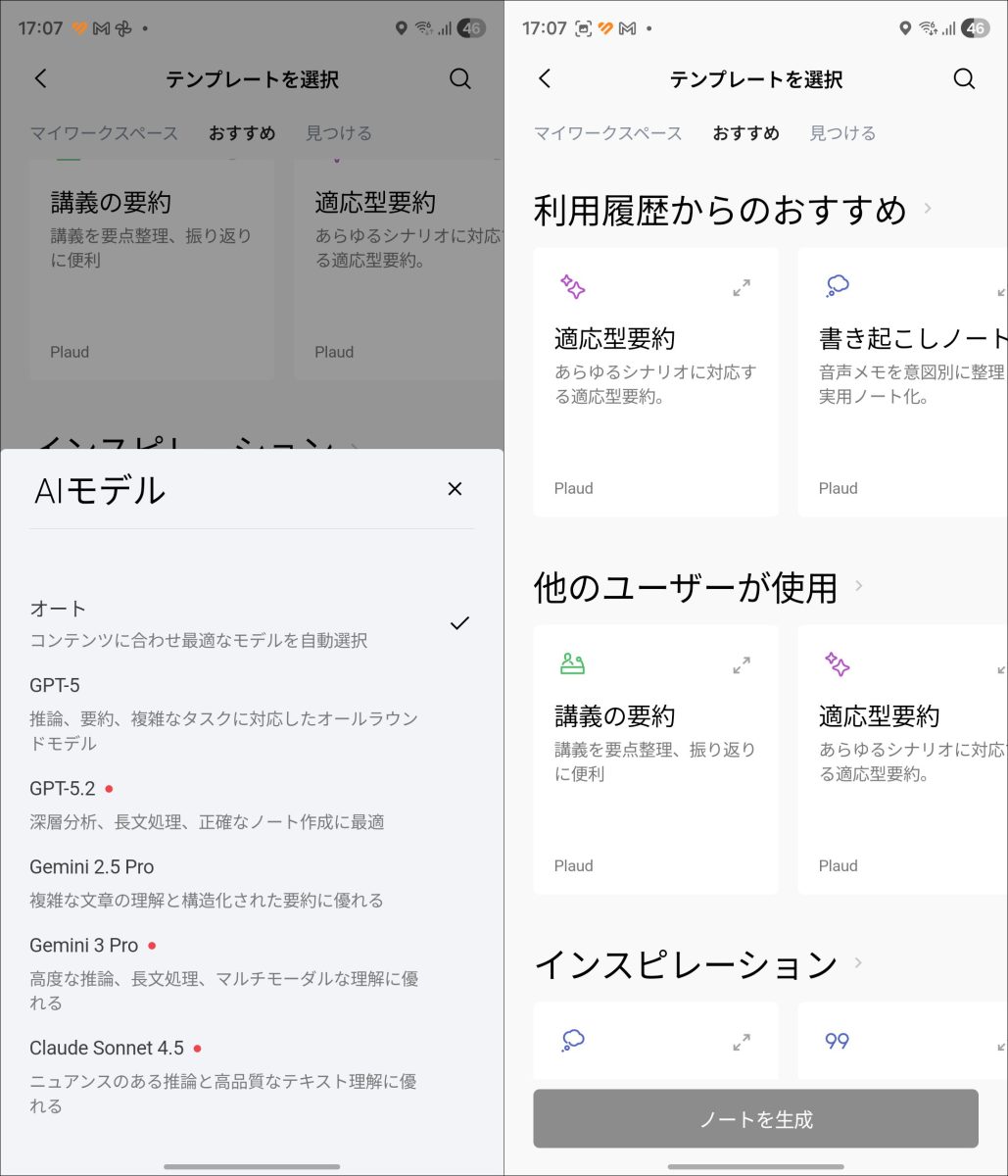Tap the expand icon on the 講義の要約 card
Image resolution: width=1008 pixels, height=1176 pixels.
[742, 665]
